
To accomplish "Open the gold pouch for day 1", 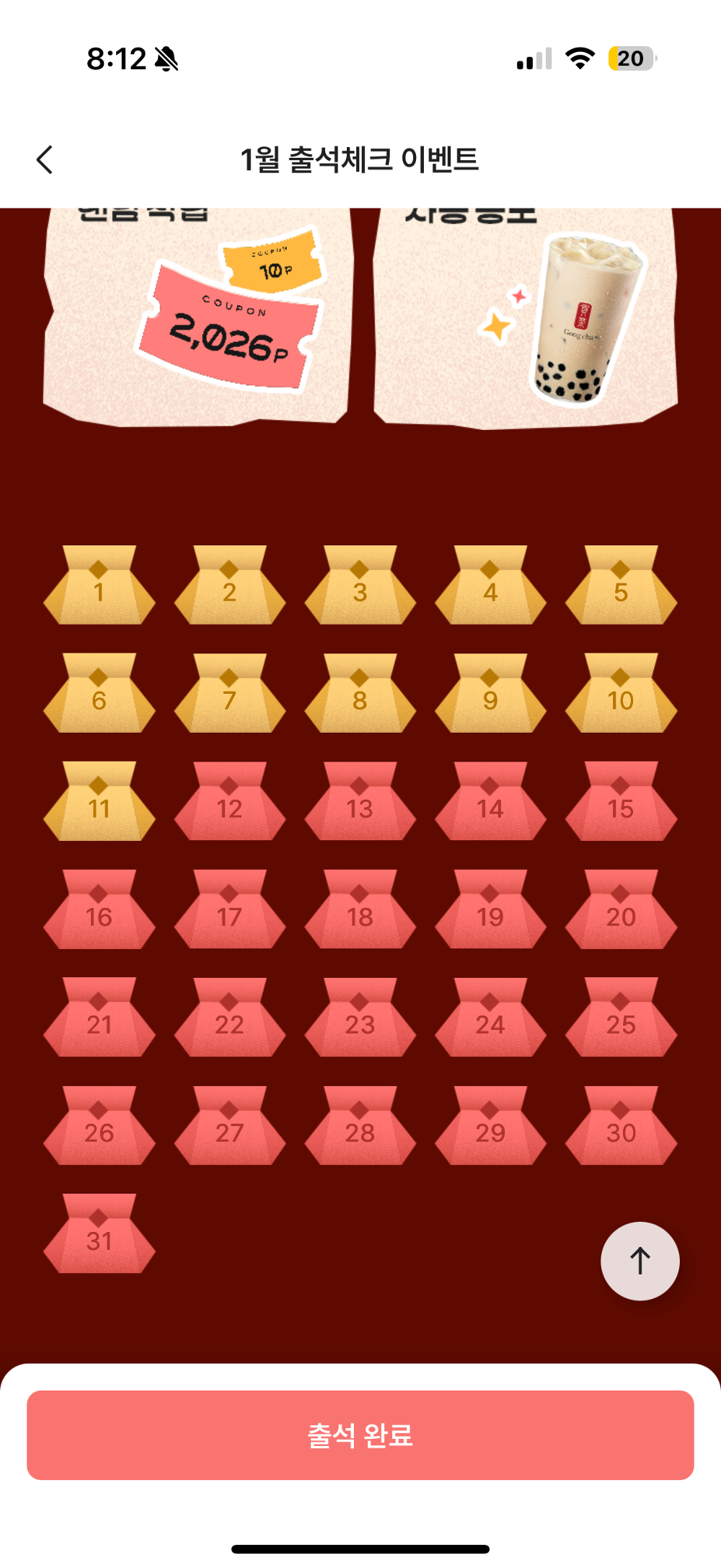I will pos(99,586).
